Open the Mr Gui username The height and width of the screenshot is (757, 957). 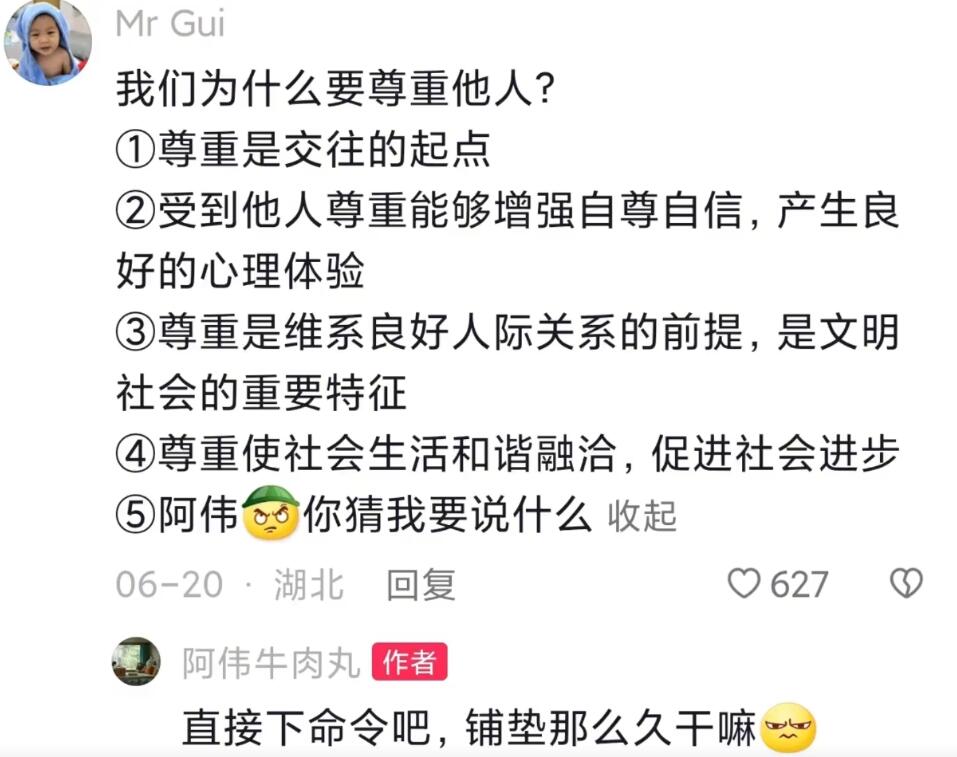coord(170,22)
